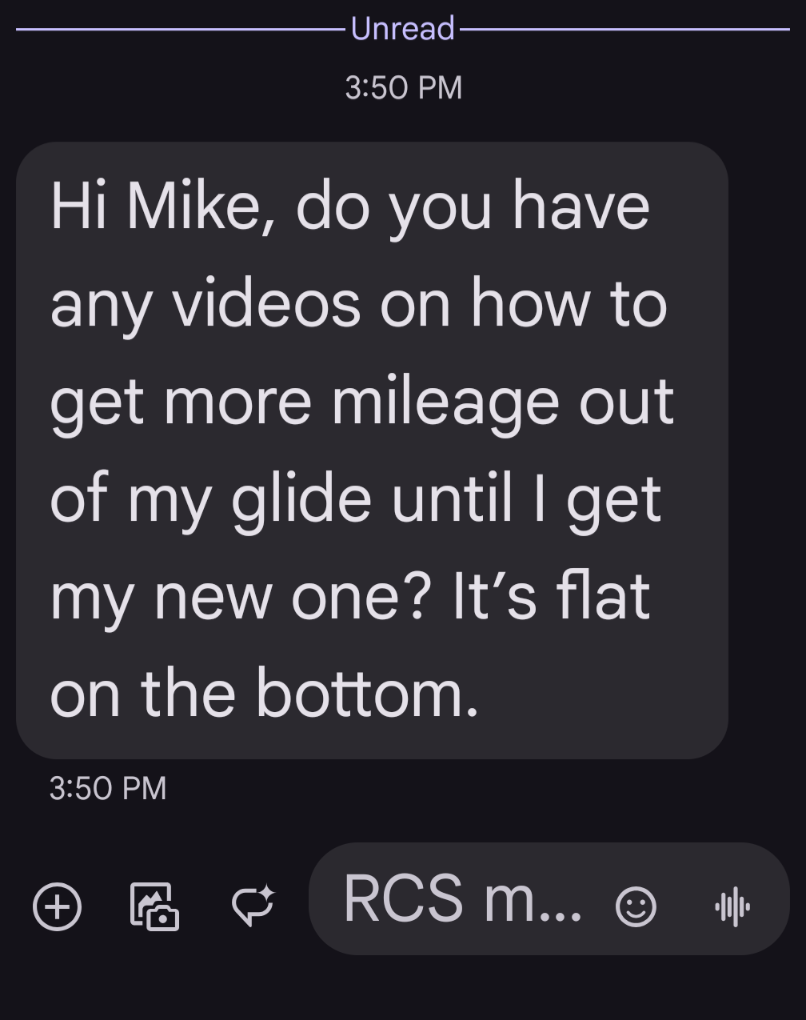
Task: Tap the Magic Compose suggestions icon
Action: click(252, 905)
